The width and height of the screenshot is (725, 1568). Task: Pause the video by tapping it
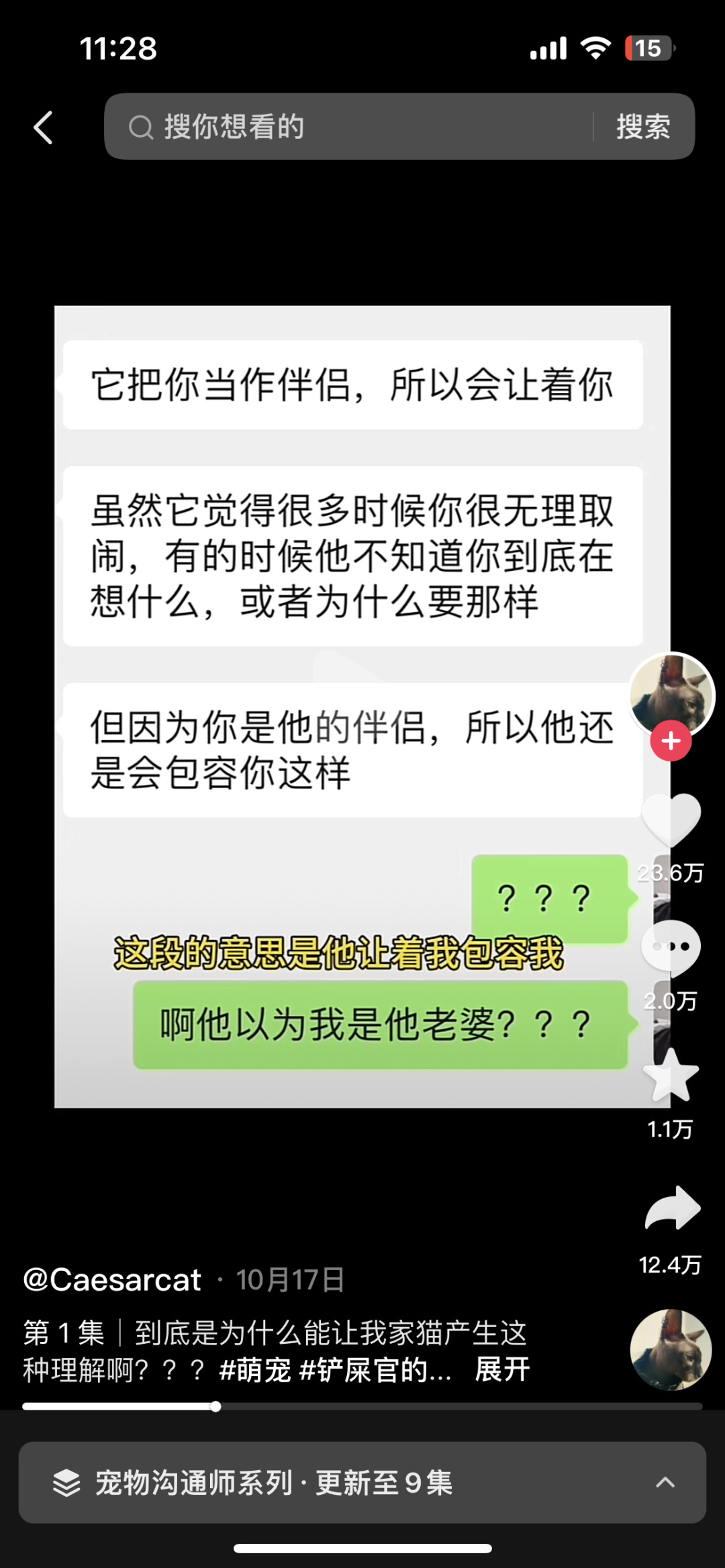[336, 671]
